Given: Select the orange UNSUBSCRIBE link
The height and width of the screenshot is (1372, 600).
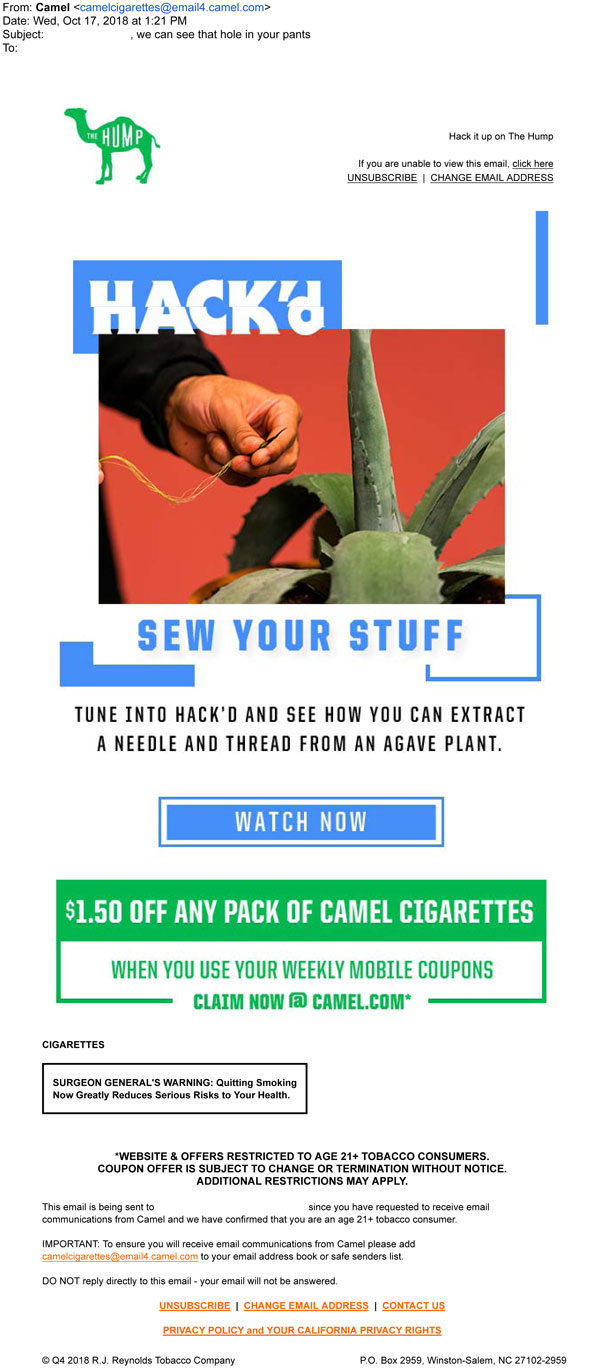Looking at the screenshot, I should (194, 1306).
